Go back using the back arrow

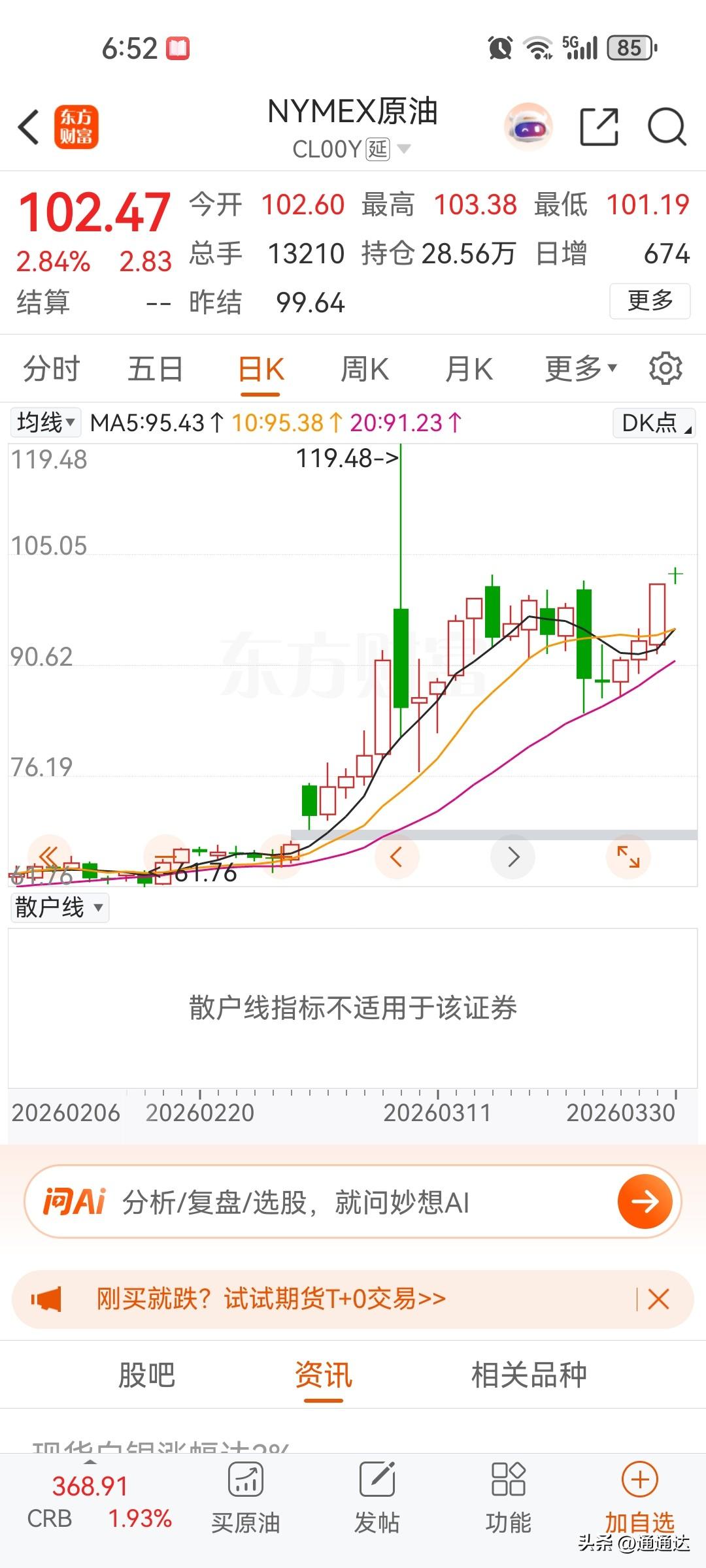click(x=28, y=127)
